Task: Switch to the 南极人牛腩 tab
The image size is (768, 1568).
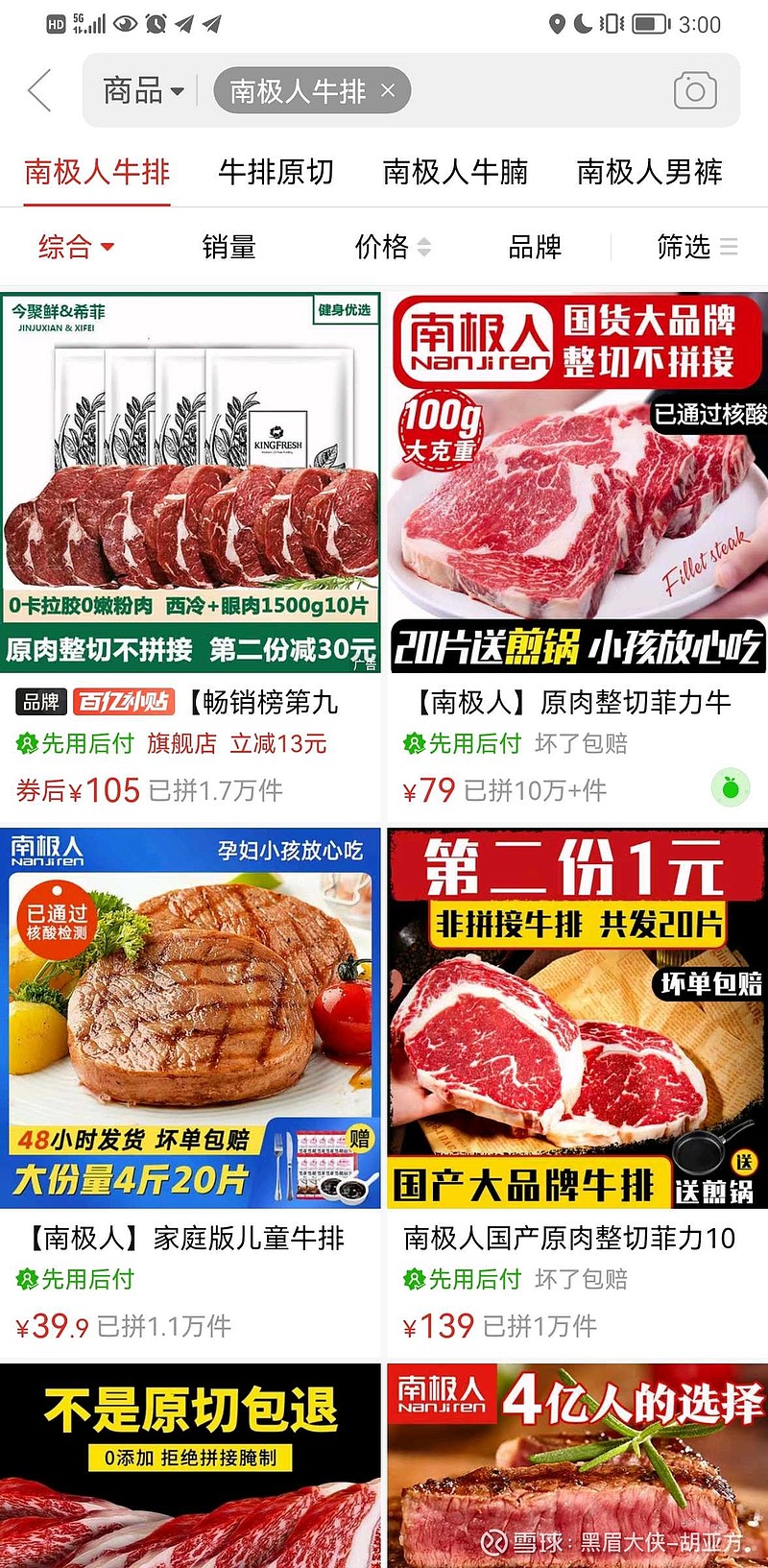Action: pos(455,173)
